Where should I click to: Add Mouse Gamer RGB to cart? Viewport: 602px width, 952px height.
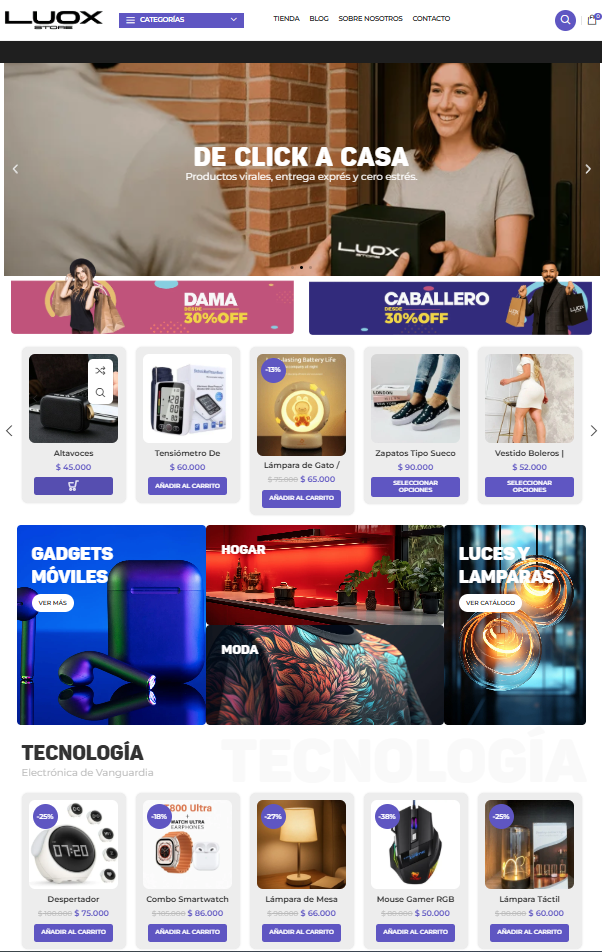tap(415, 932)
